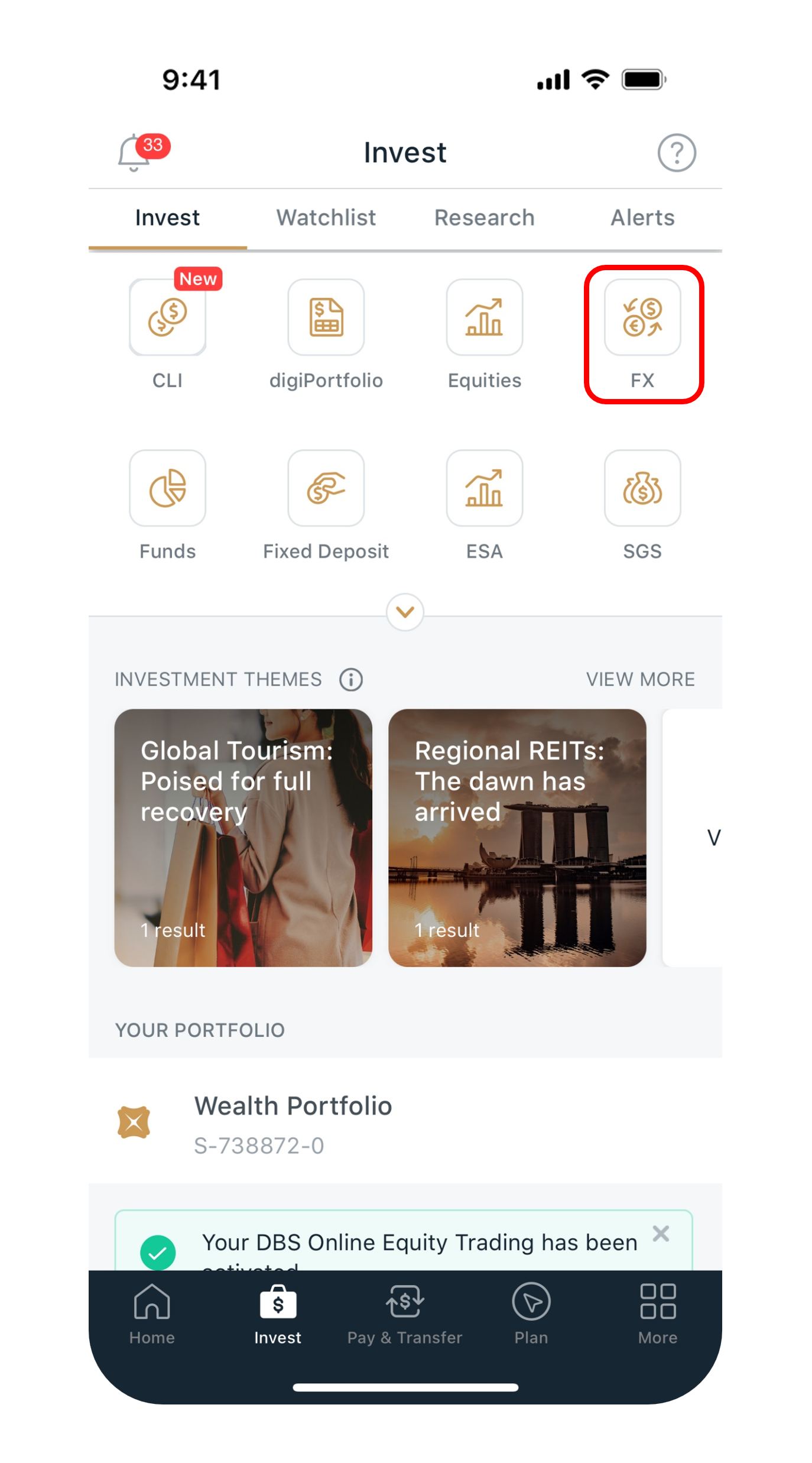Open the Global Tourism theme card
This screenshot has width=812, height=1463.
(x=243, y=838)
